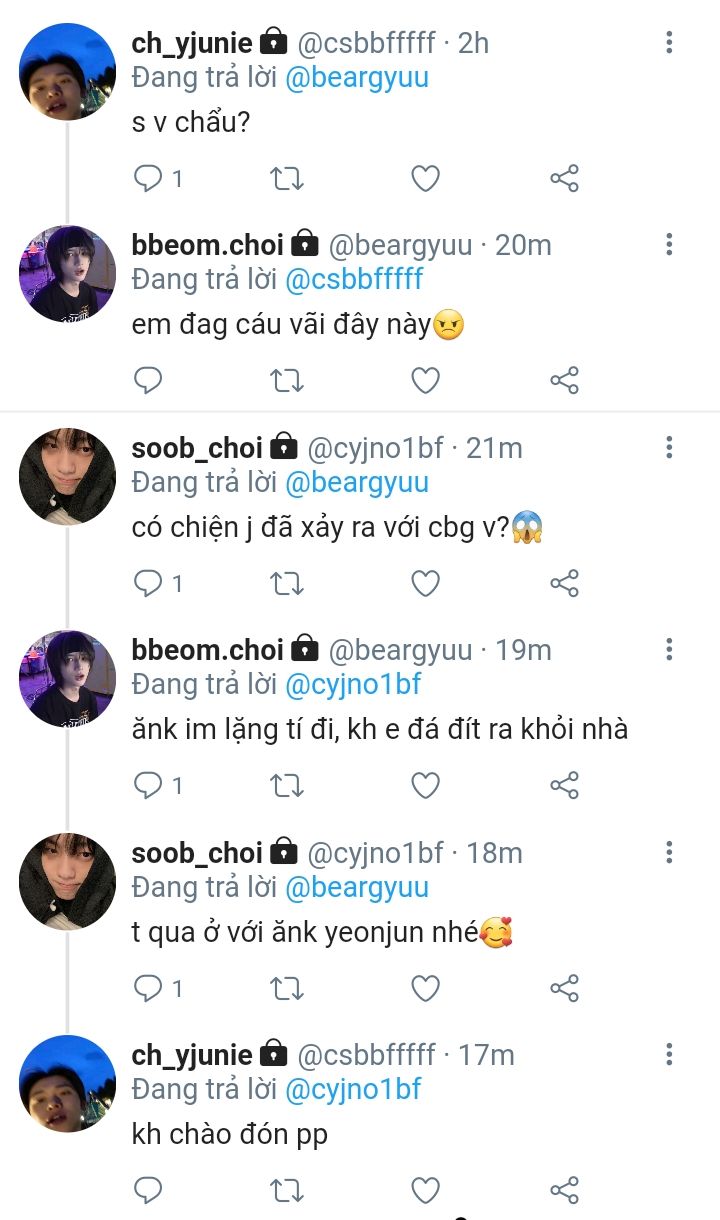Reply to "ănk im lặng tí đi" tweet
The height and width of the screenshot is (1220, 720).
[x=148, y=786]
